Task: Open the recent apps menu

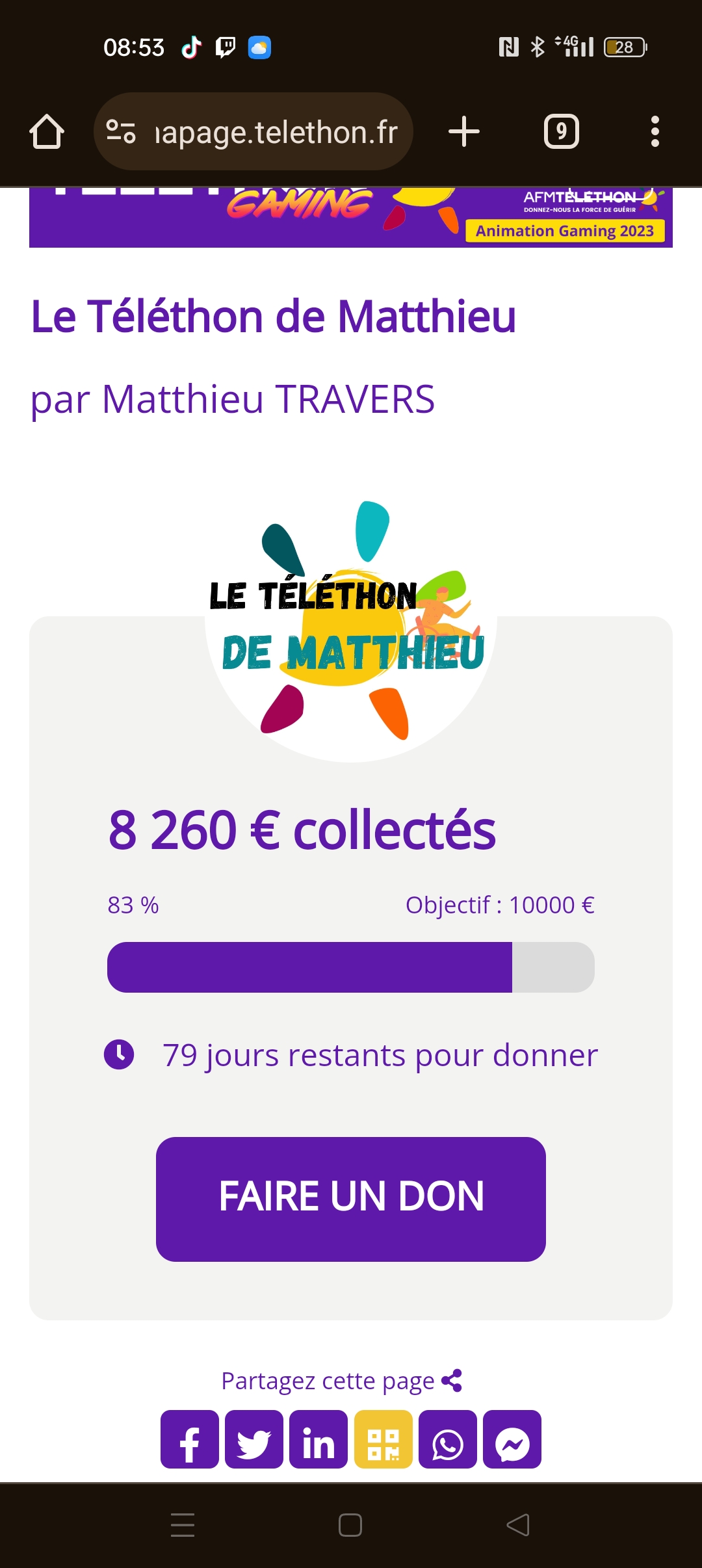Action: (x=183, y=1524)
